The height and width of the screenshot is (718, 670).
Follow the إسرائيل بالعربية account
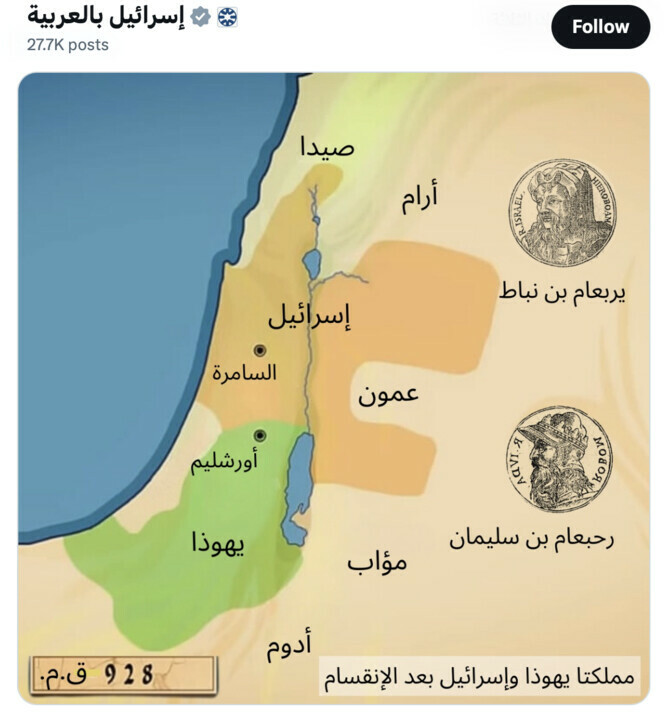click(x=600, y=27)
